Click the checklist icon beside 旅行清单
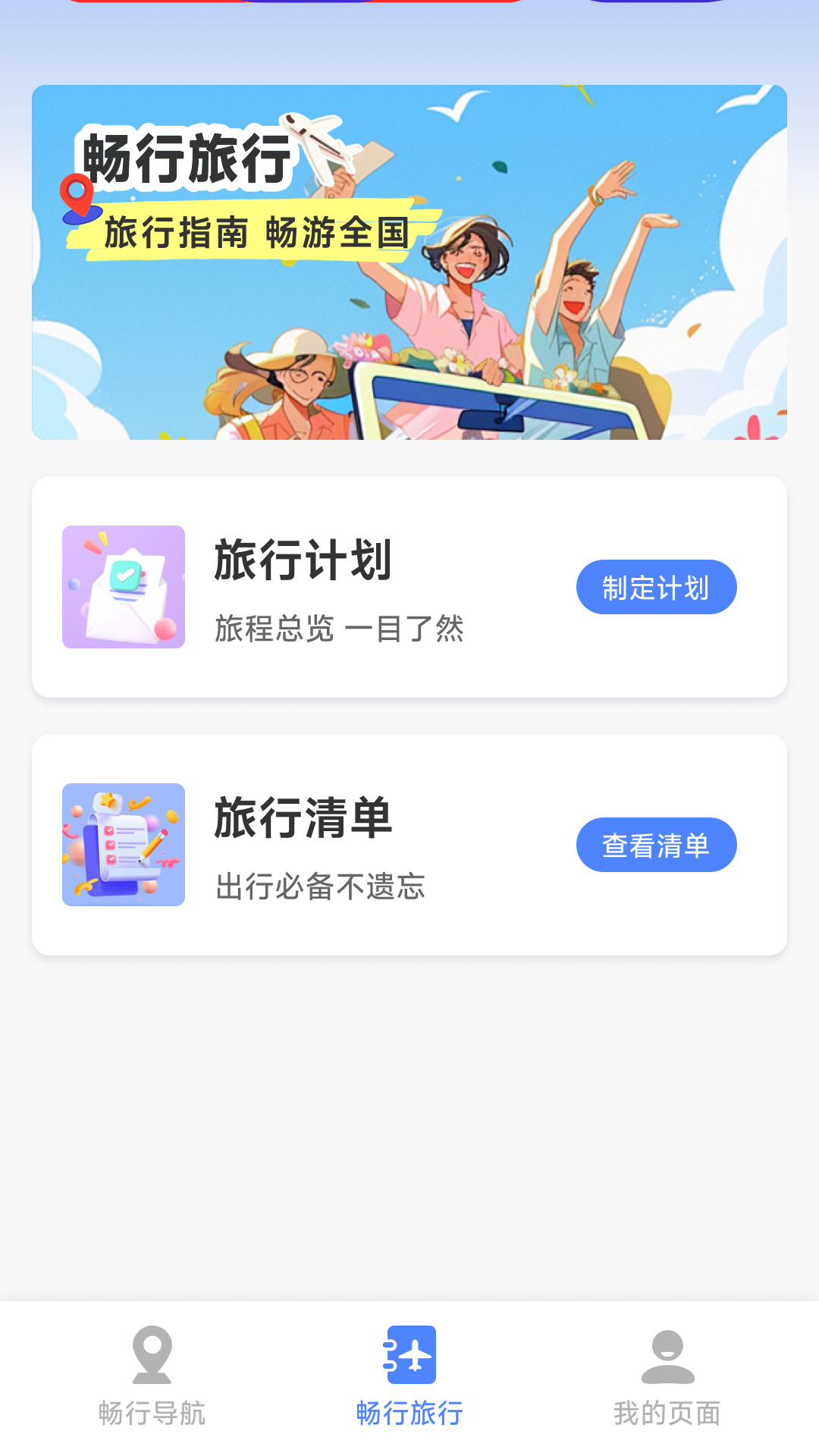The height and width of the screenshot is (1456, 819). [123, 846]
